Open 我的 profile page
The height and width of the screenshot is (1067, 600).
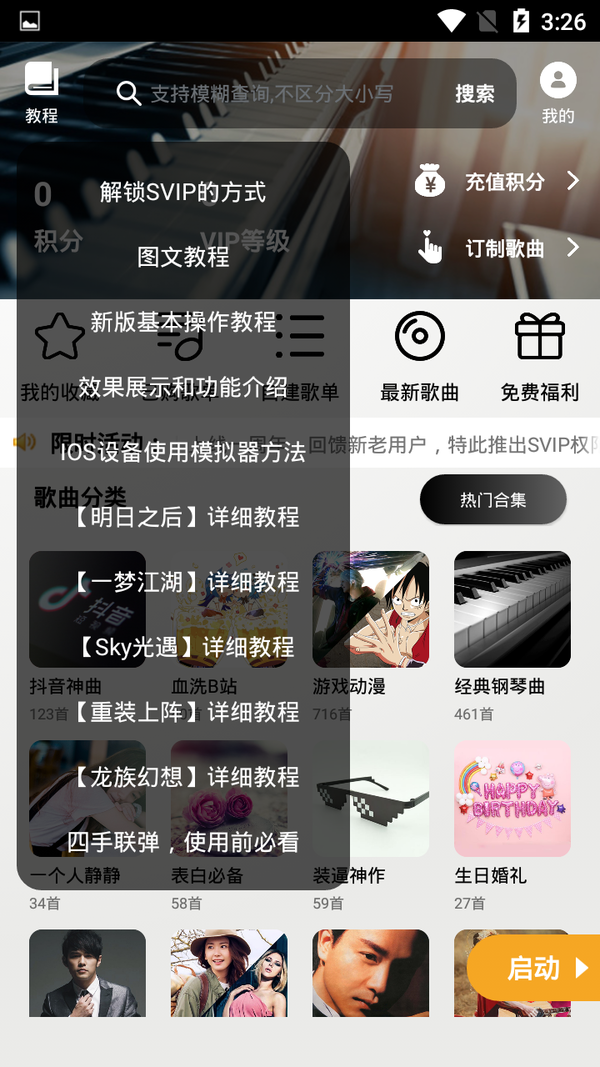[x=558, y=93]
